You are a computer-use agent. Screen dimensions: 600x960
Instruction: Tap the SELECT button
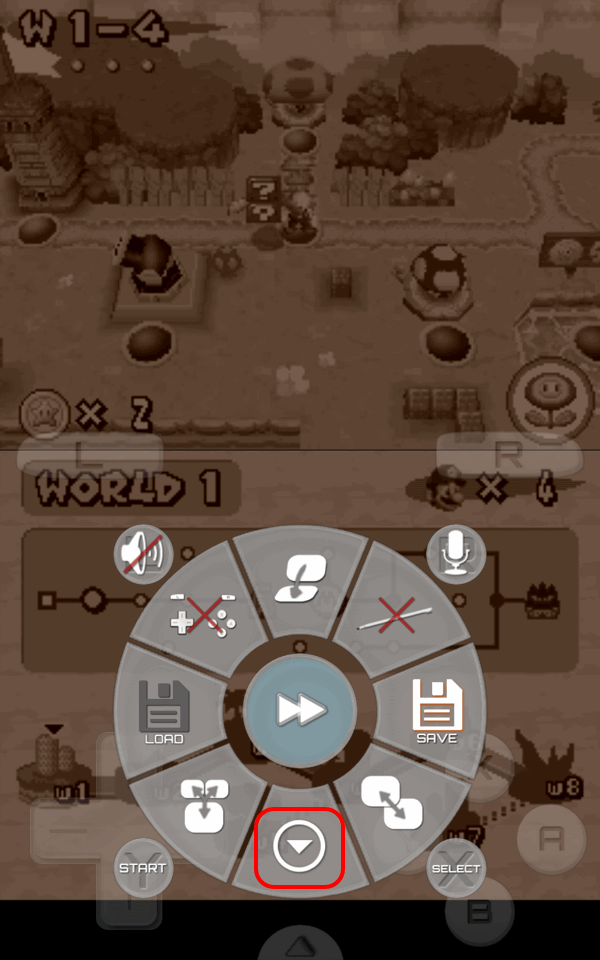456,868
